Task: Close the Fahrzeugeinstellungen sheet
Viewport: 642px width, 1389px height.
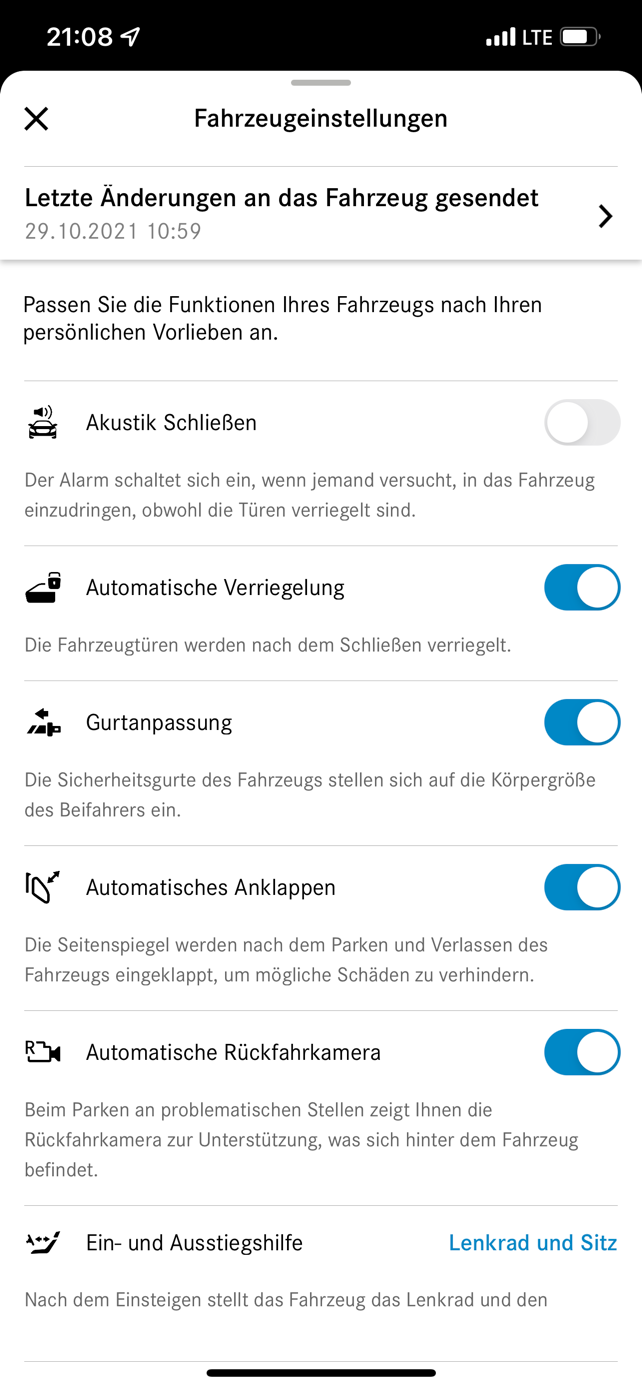Action: click(x=36, y=119)
